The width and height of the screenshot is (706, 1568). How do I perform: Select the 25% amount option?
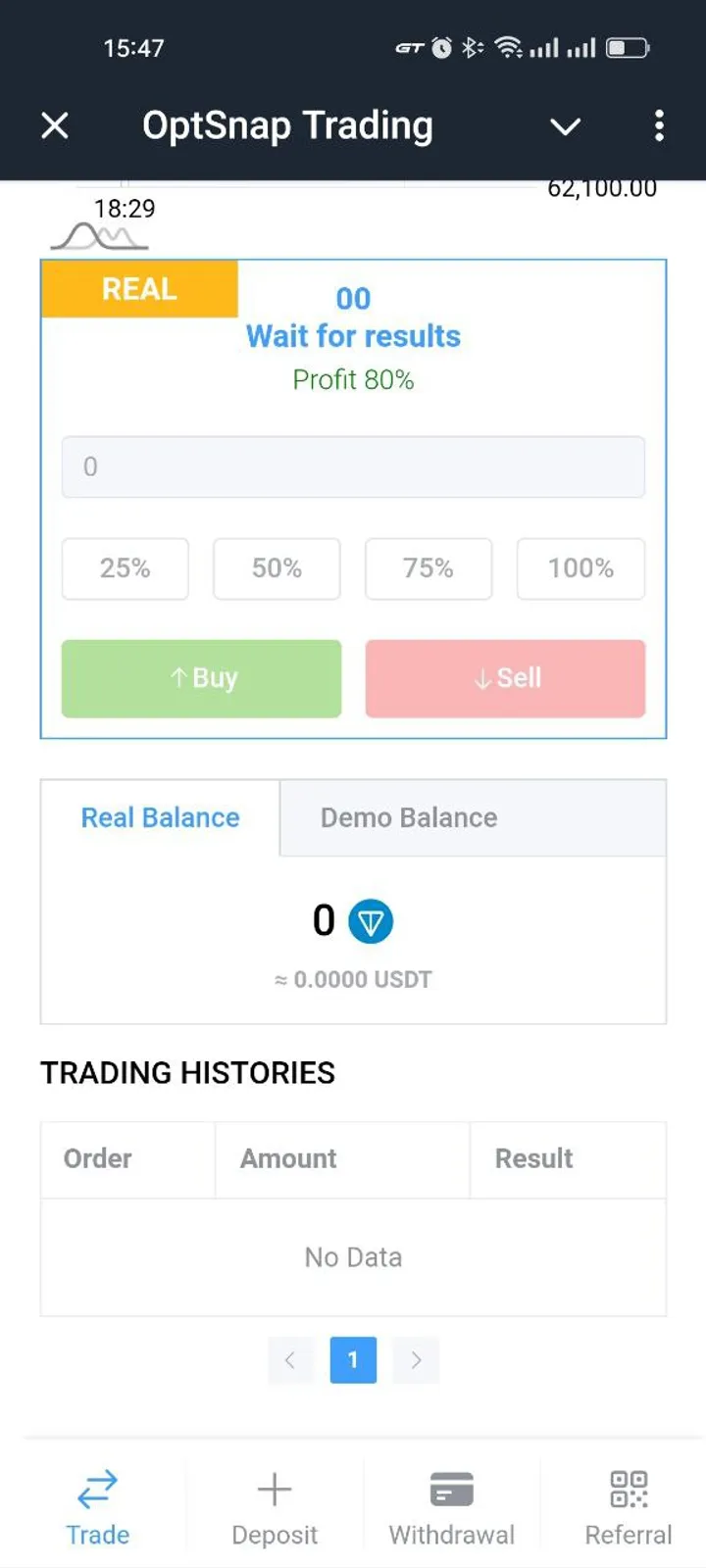[x=125, y=568]
